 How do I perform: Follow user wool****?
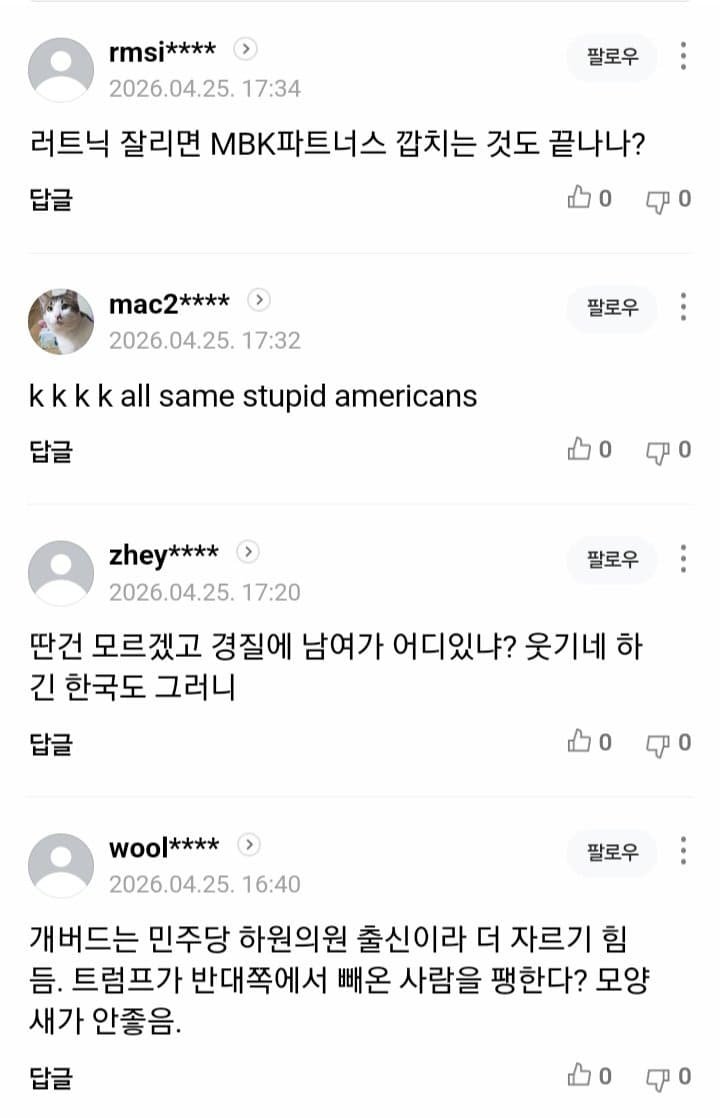(612, 853)
